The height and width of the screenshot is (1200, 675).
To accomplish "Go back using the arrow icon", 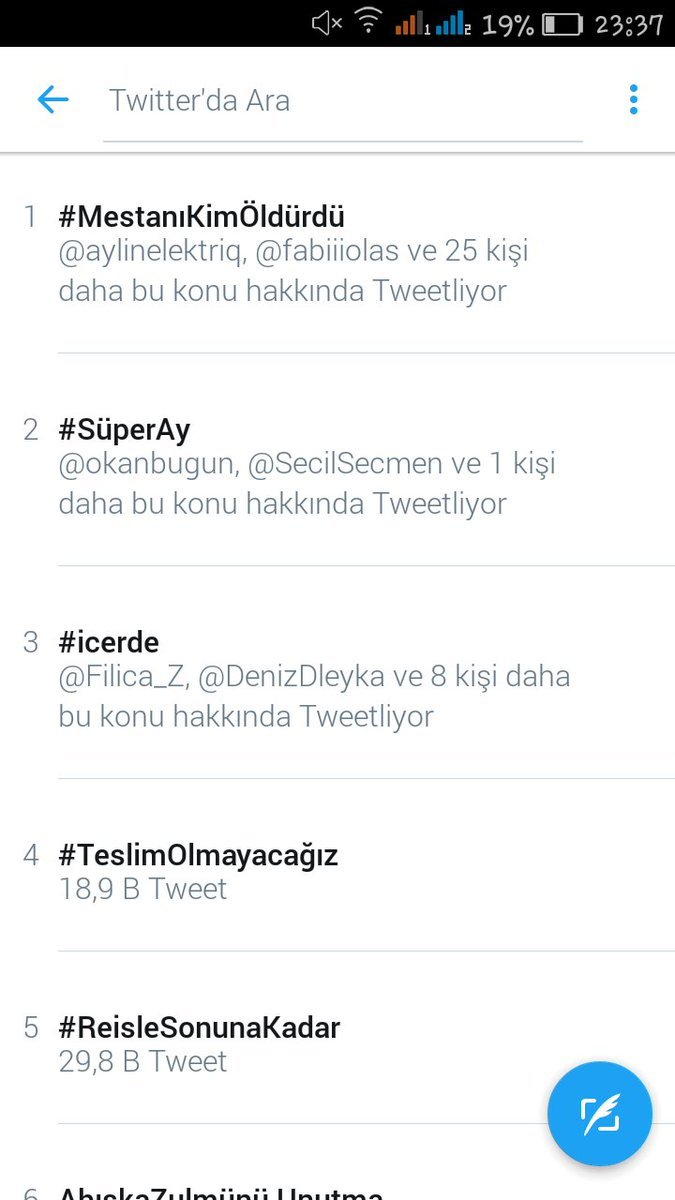I will click(x=52, y=99).
